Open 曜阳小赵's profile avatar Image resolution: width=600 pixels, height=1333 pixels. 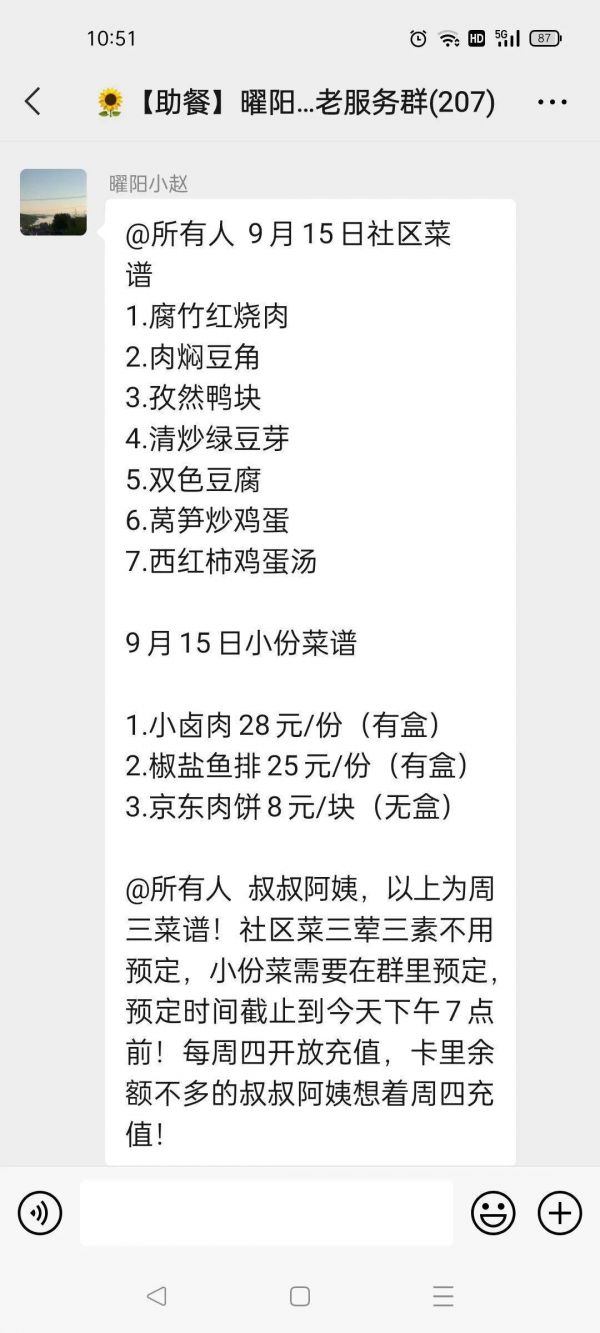(53, 202)
